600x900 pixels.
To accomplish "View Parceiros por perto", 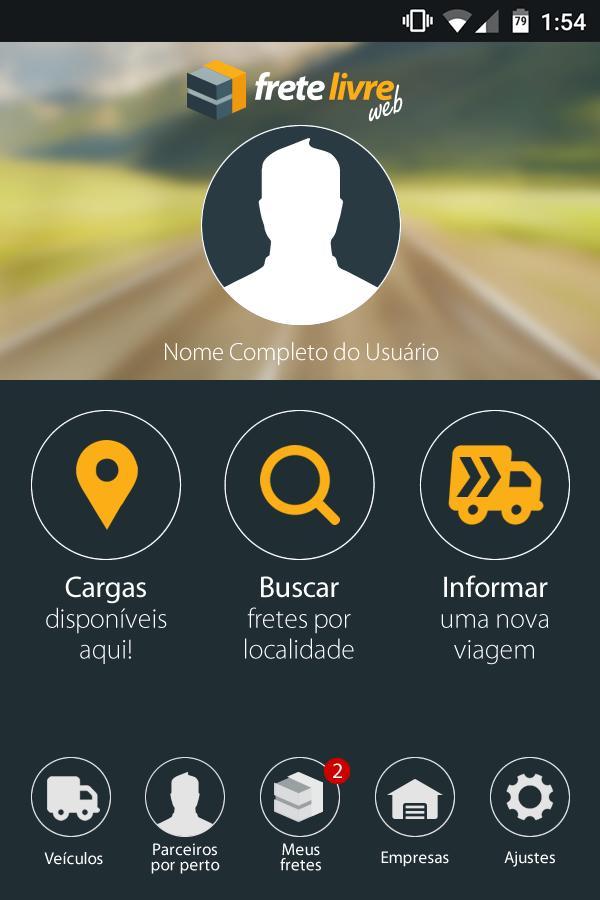I will [x=185, y=797].
